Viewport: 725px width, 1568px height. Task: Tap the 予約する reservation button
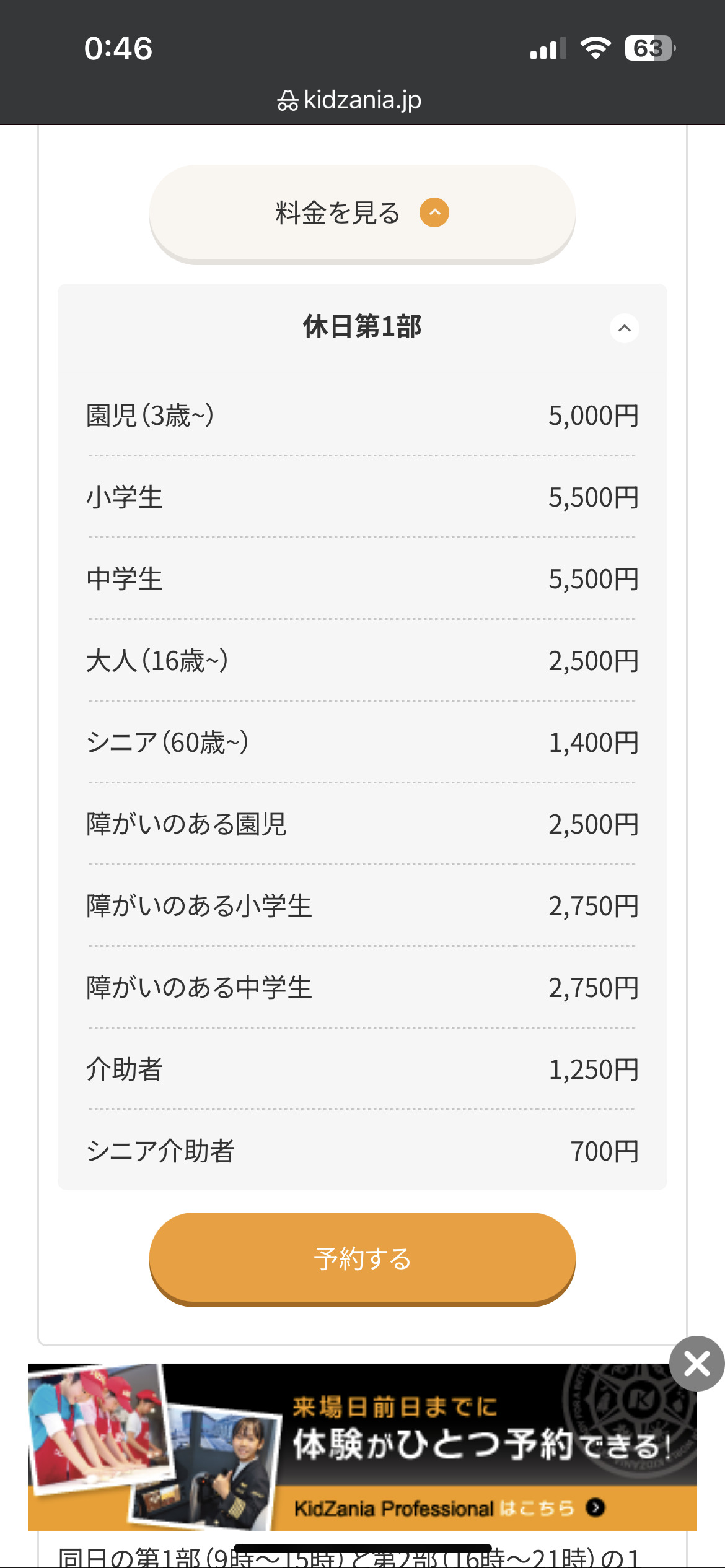pyautogui.click(x=362, y=1259)
